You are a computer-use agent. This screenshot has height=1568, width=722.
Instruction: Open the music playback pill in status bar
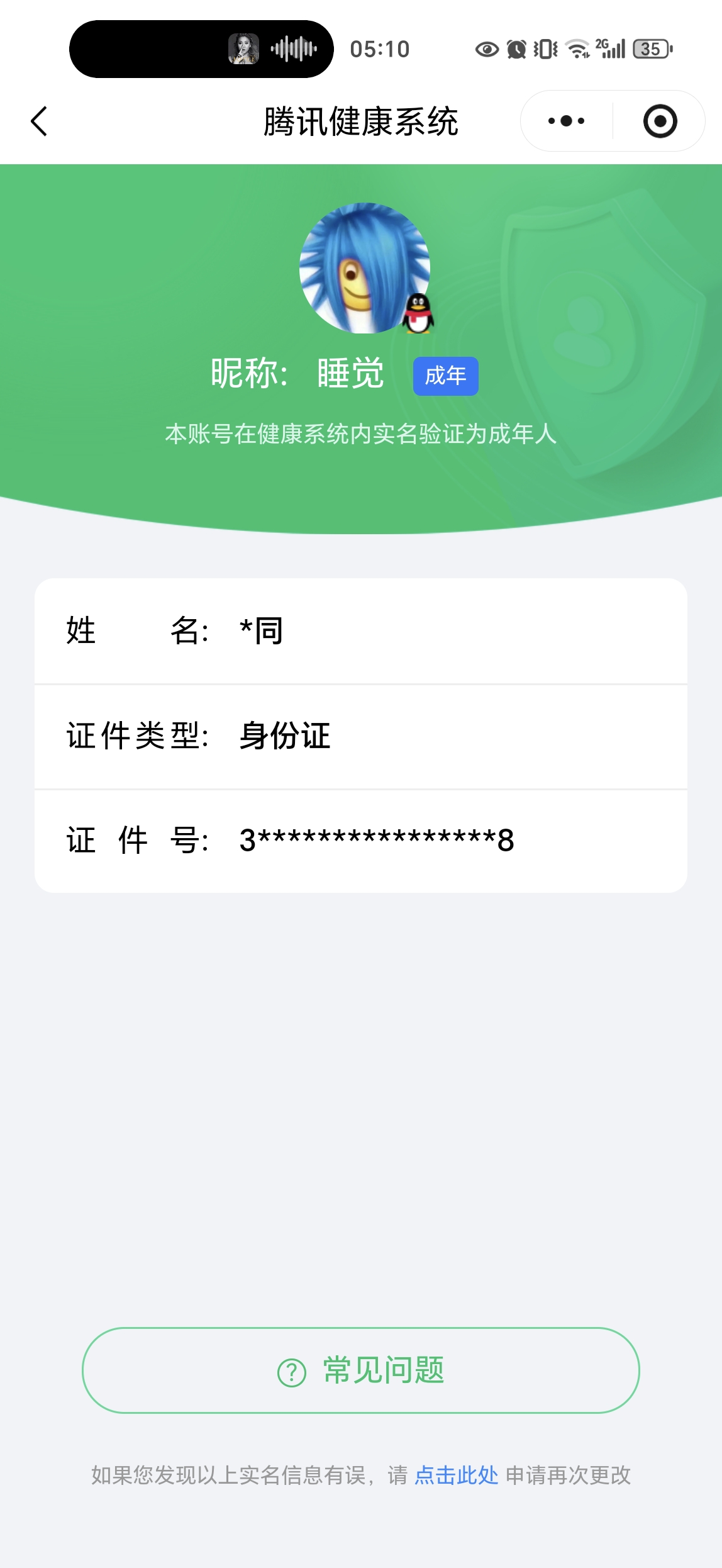click(x=201, y=49)
